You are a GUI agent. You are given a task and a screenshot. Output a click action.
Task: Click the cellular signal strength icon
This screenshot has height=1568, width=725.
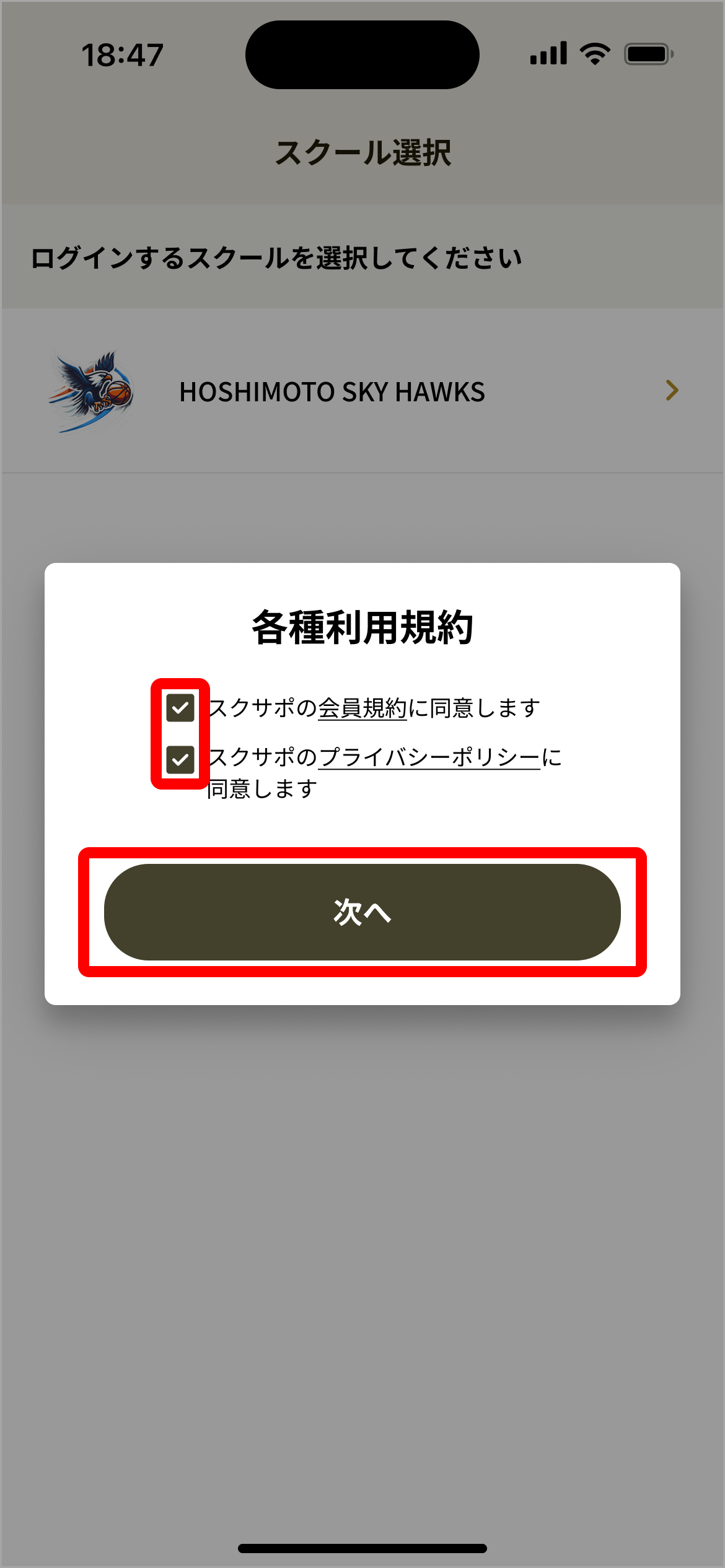pos(549,54)
